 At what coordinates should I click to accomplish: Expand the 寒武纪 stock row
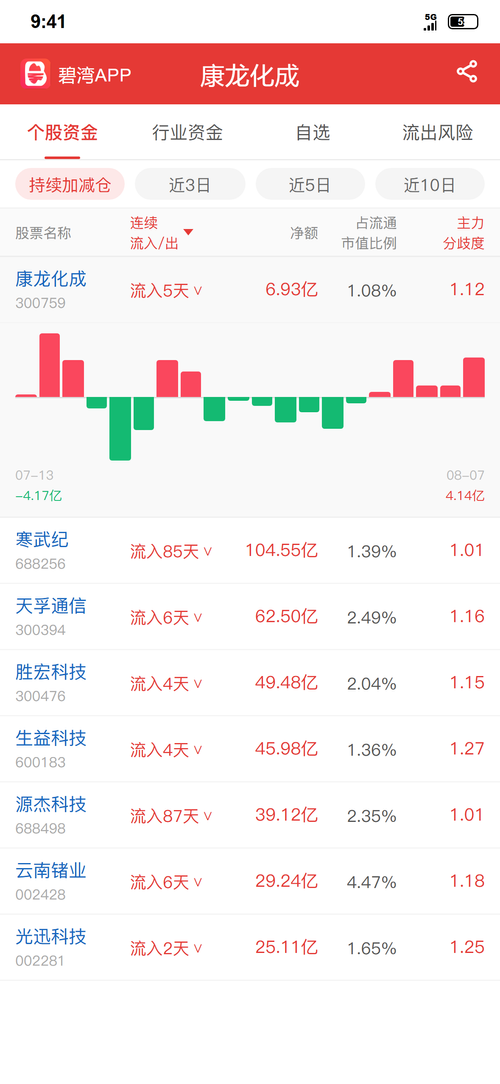click(x=250, y=550)
